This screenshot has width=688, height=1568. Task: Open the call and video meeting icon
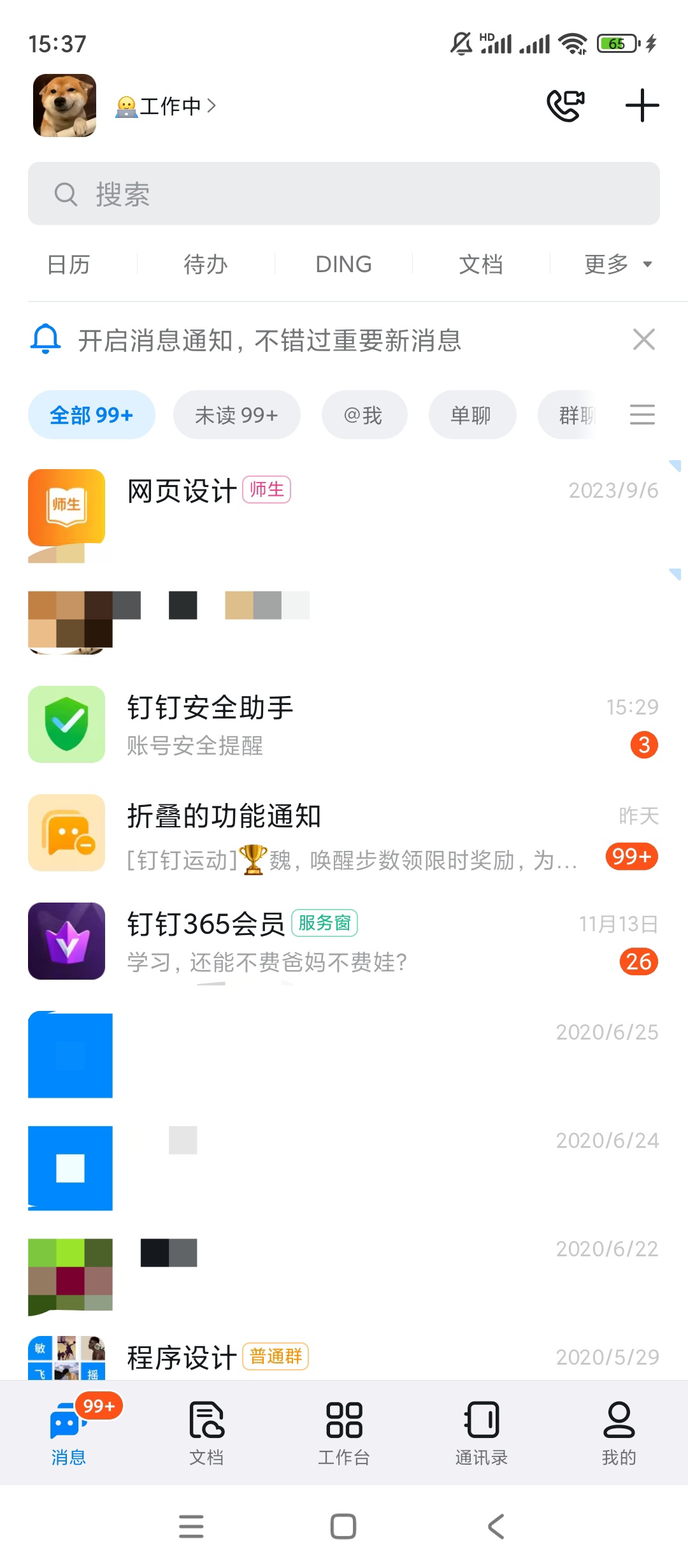coord(565,106)
